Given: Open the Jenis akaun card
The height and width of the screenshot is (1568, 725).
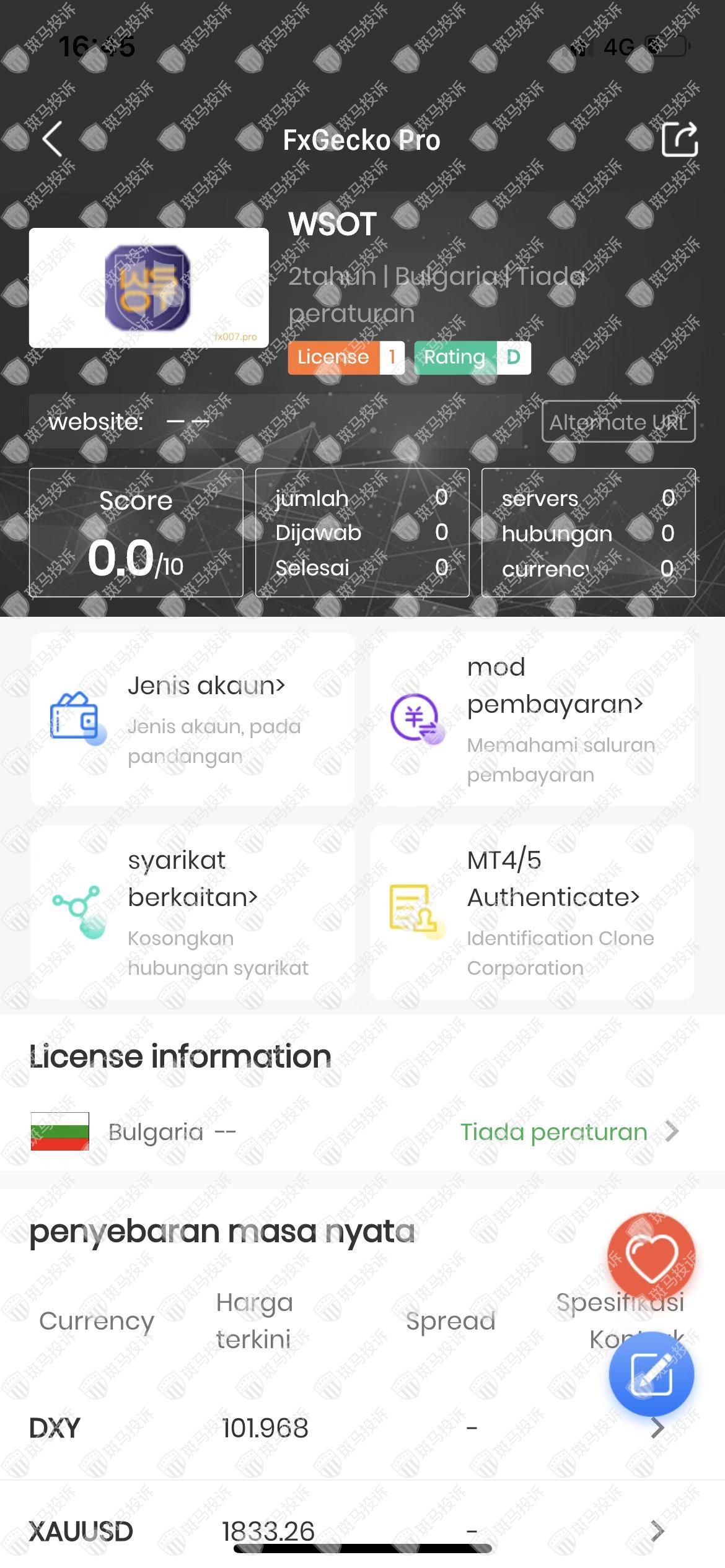Looking at the screenshot, I should coord(193,719).
